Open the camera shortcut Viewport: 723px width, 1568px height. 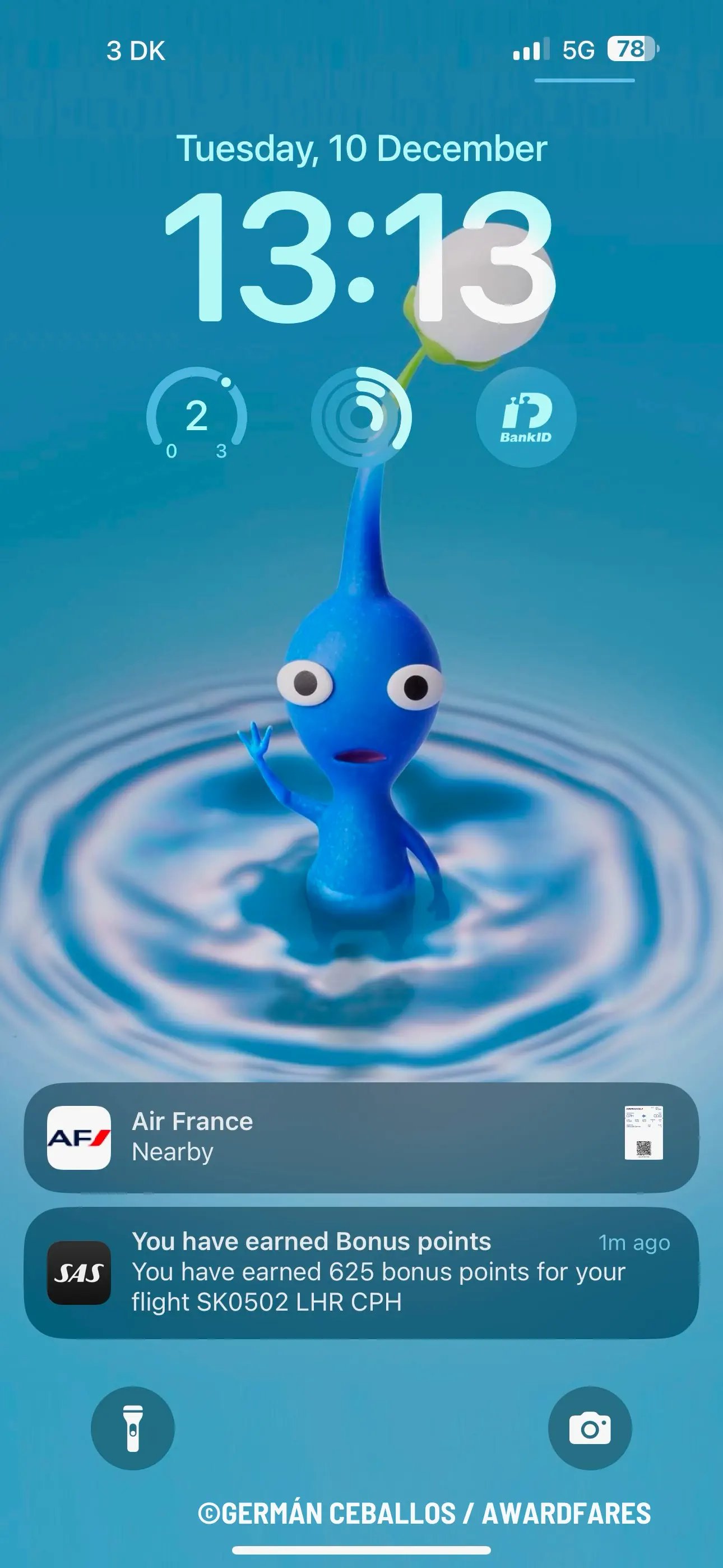[590, 1427]
